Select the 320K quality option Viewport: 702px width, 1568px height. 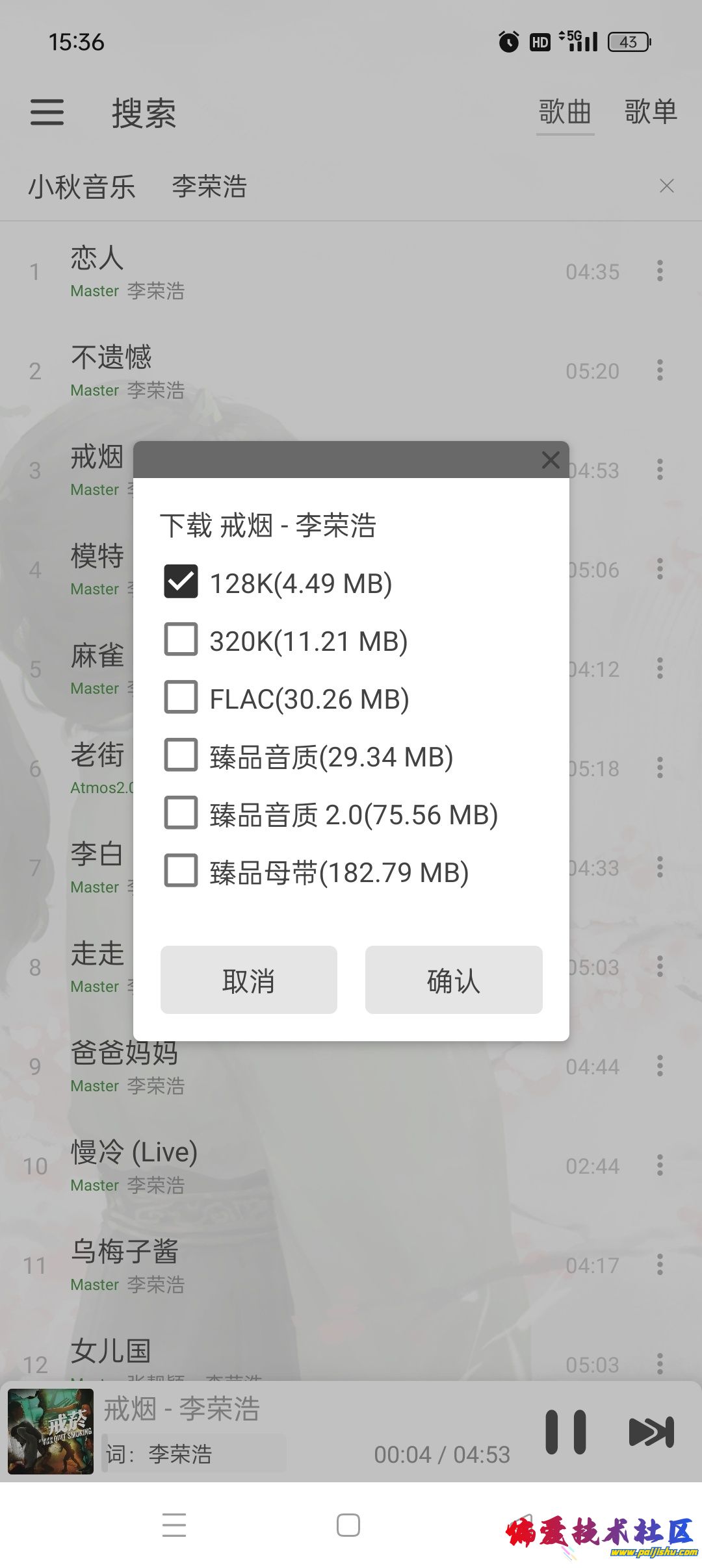[181, 640]
